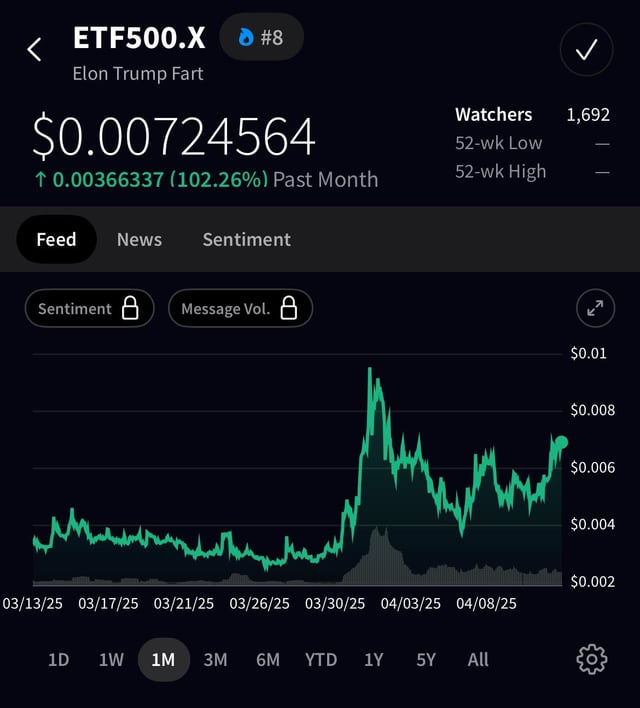Select the 1Y time range
The width and height of the screenshot is (640, 708).
373,659
